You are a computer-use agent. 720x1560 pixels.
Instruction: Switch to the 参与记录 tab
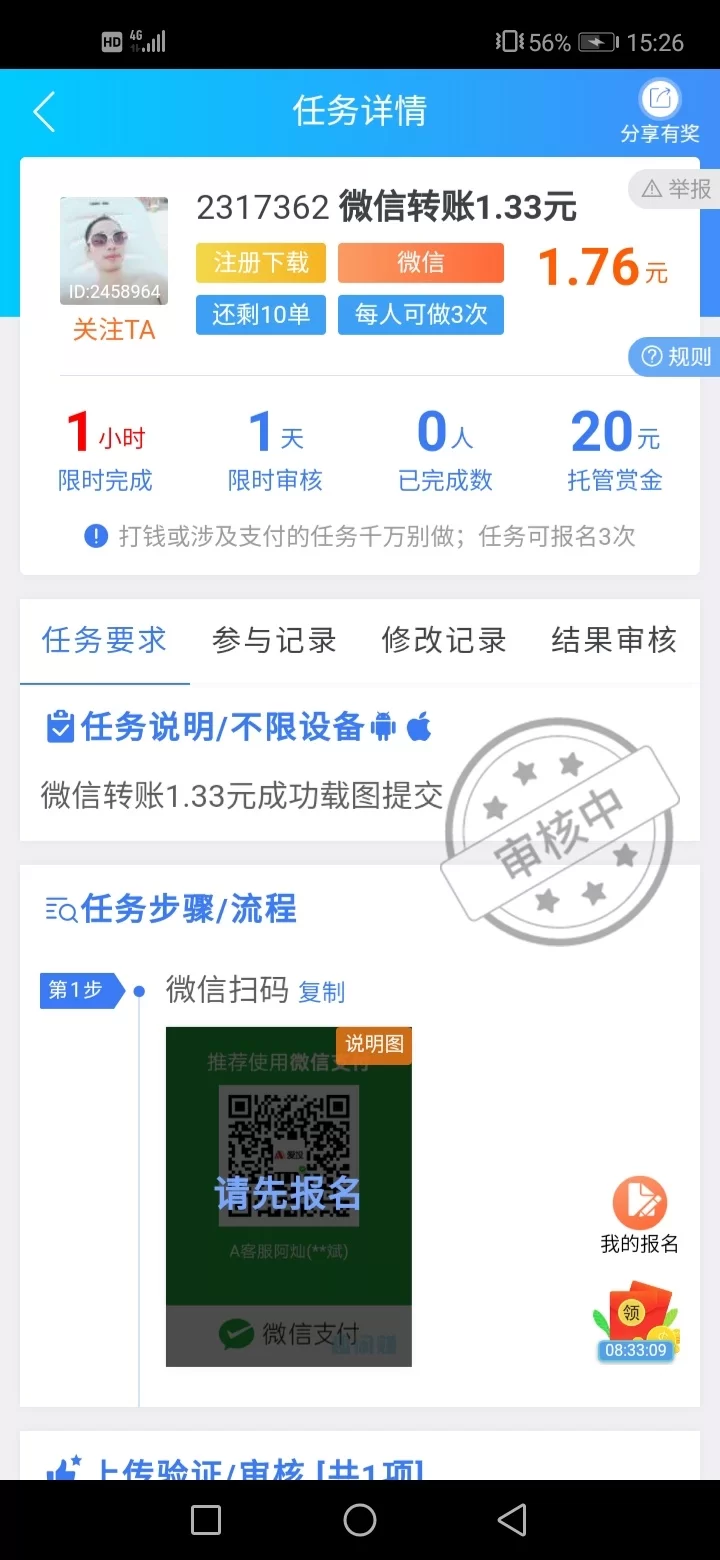pyautogui.click(x=274, y=640)
